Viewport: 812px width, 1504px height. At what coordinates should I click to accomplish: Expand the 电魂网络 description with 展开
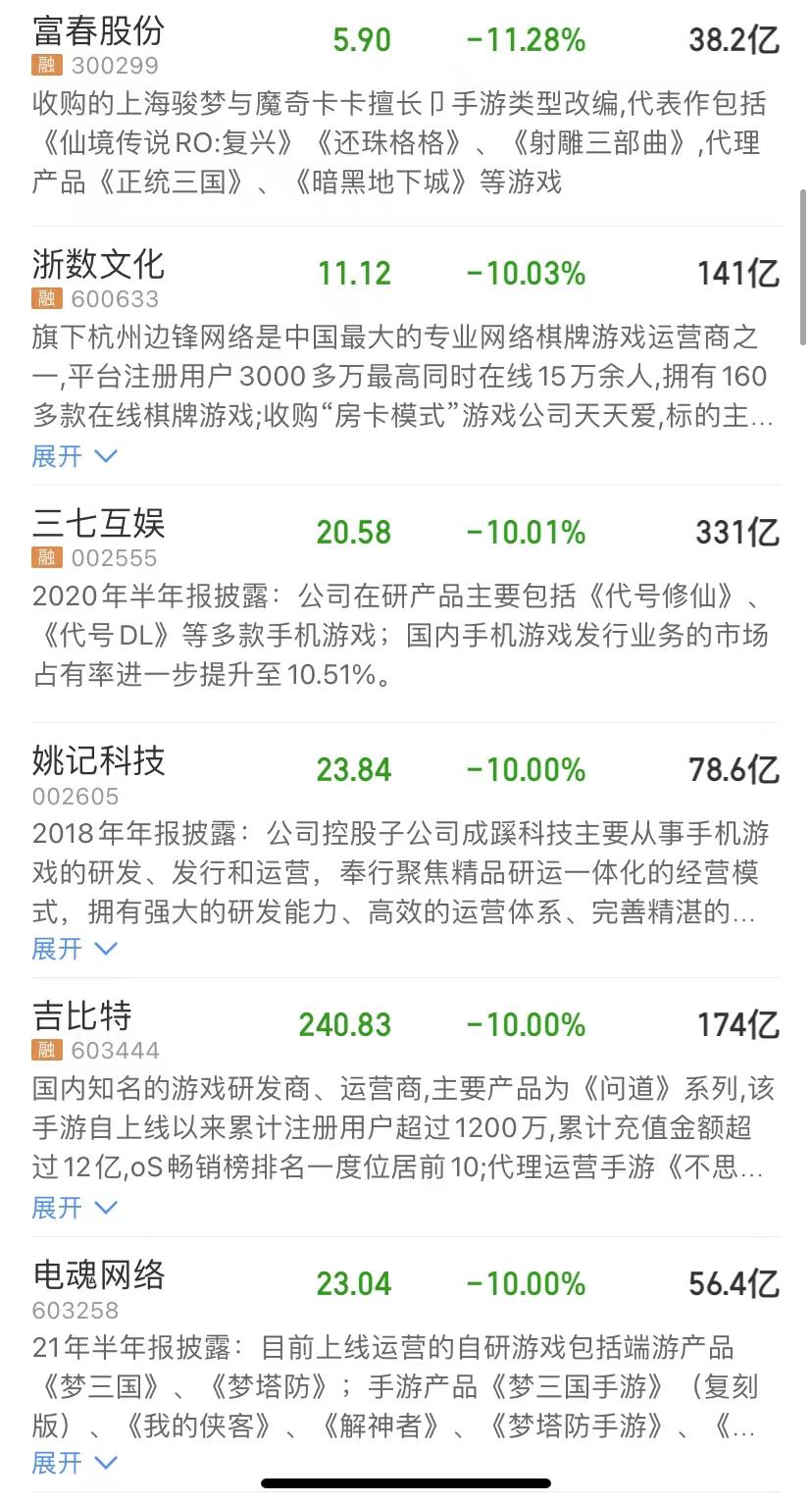click(x=75, y=1463)
